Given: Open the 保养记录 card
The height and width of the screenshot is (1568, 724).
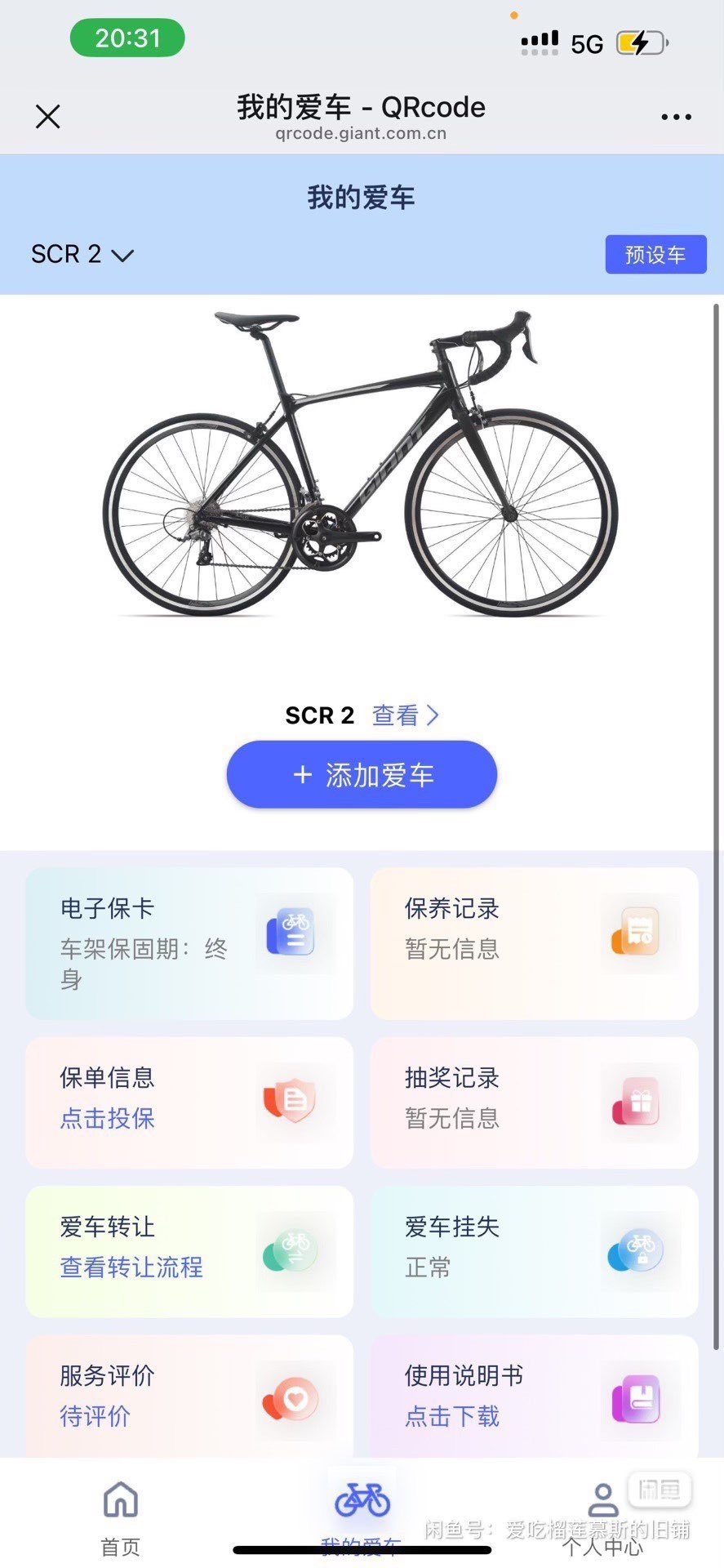Looking at the screenshot, I should [x=535, y=942].
